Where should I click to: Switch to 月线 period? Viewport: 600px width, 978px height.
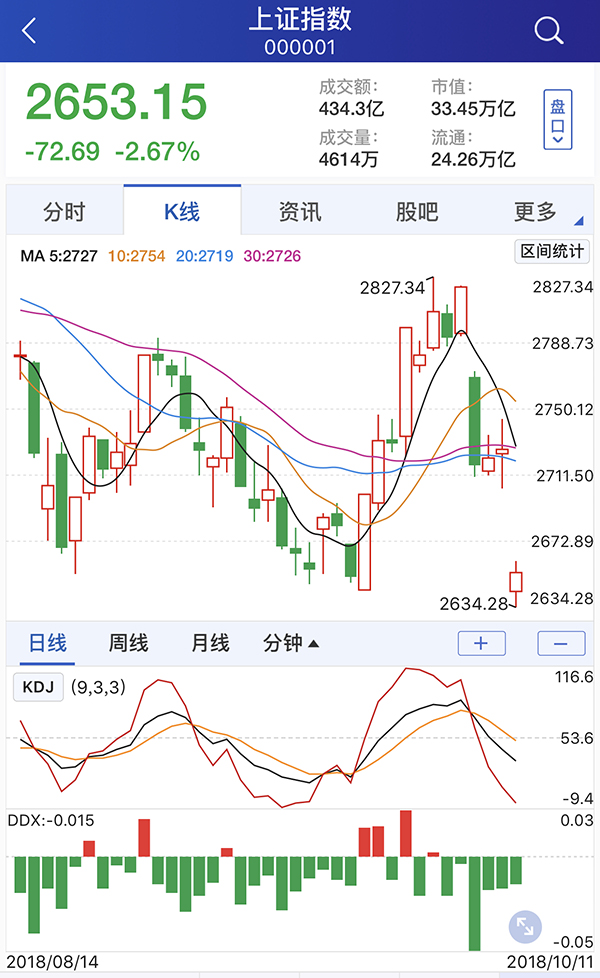tap(210, 643)
